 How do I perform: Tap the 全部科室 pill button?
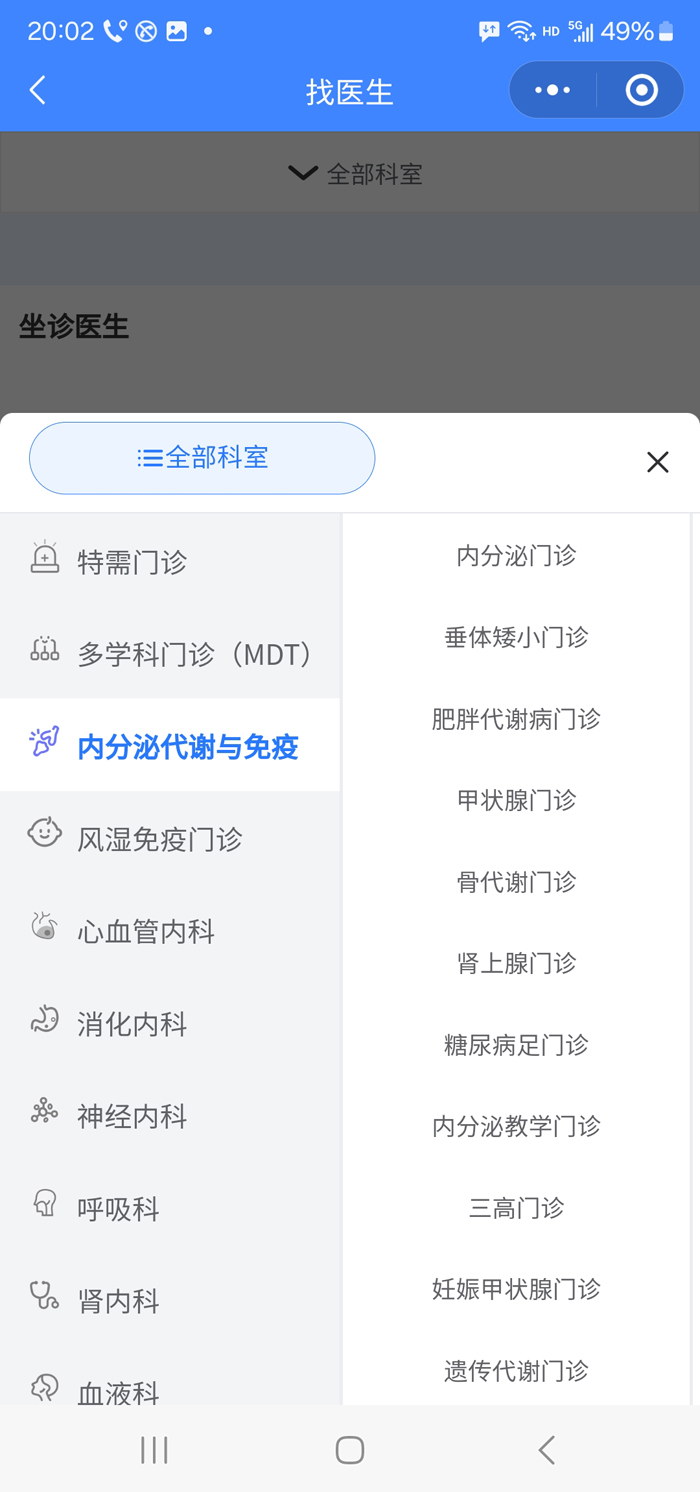[x=202, y=458]
